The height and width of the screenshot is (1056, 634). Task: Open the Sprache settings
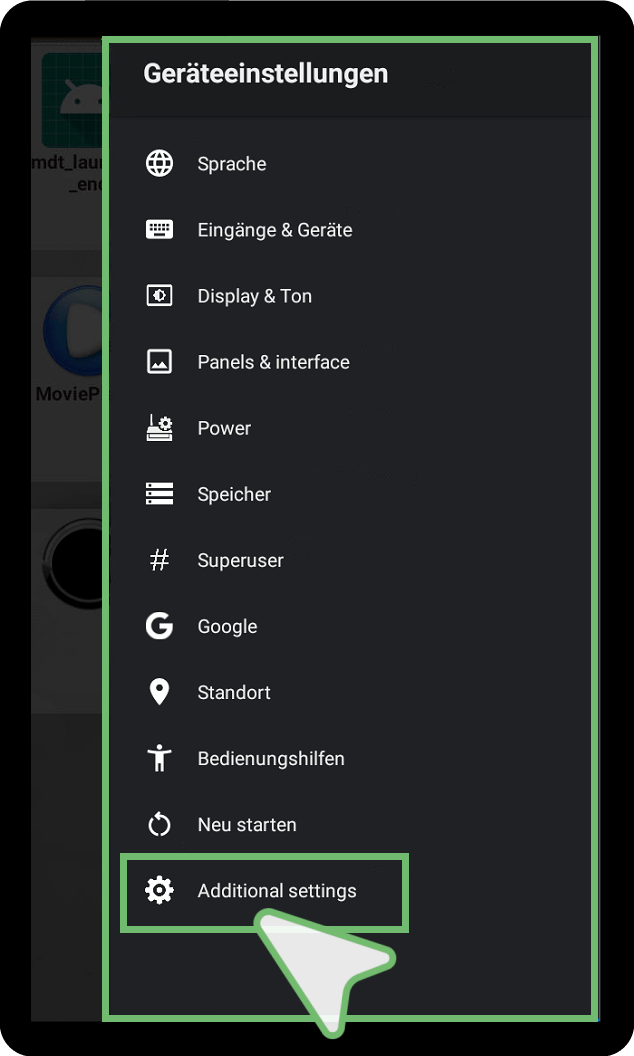click(x=350, y=164)
